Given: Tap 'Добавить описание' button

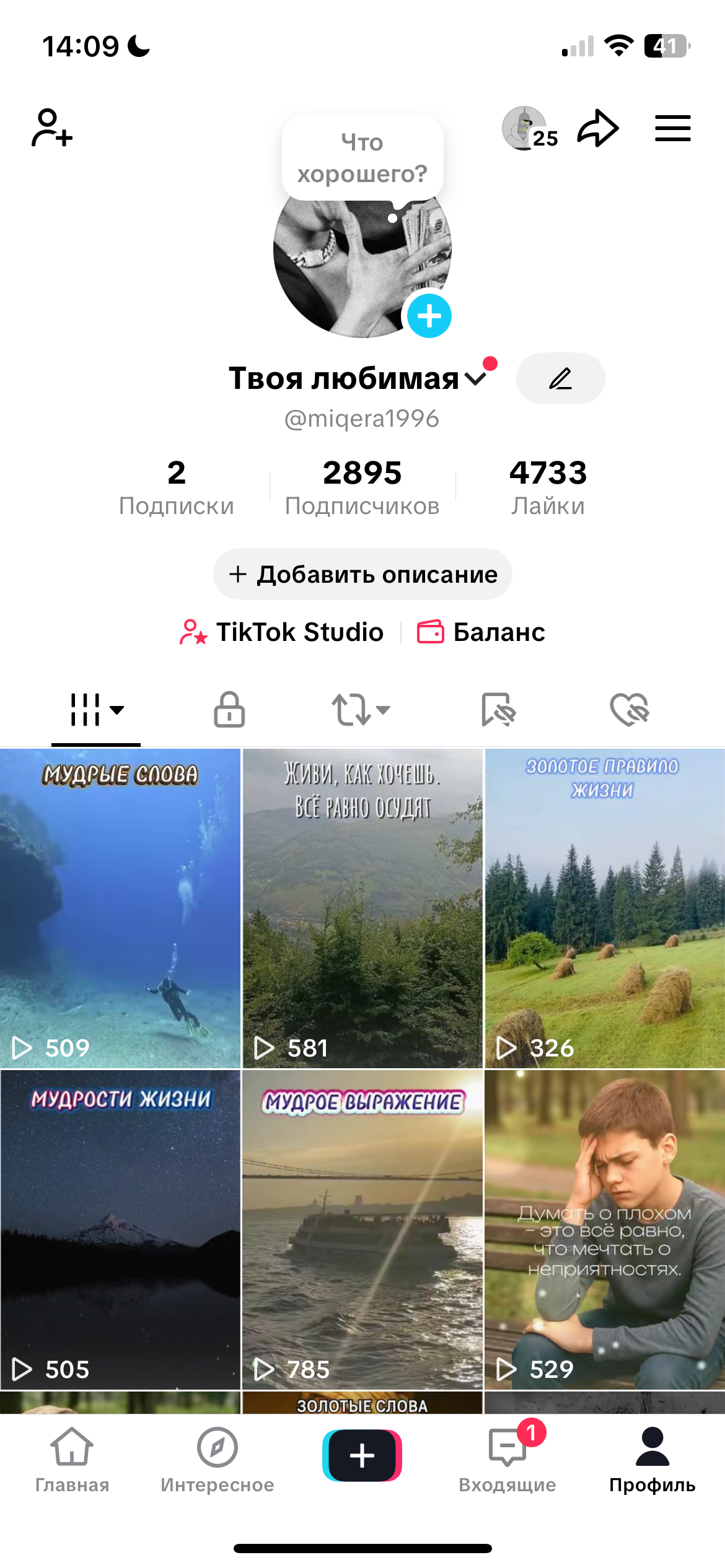Looking at the screenshot, I should (362, 574).
